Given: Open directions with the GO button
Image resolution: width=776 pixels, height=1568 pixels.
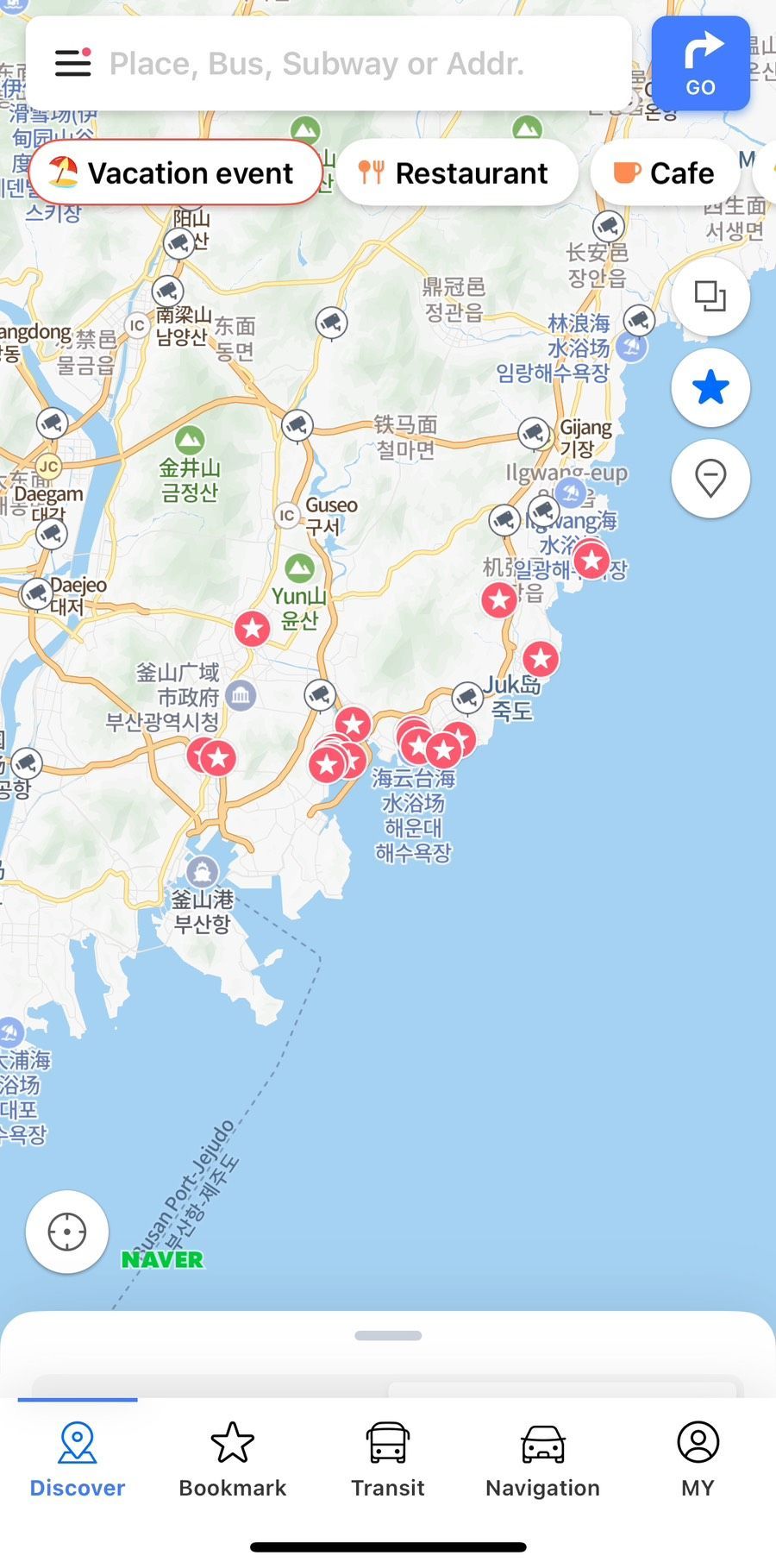Looking at the screenshot, I should coord(700,63).
